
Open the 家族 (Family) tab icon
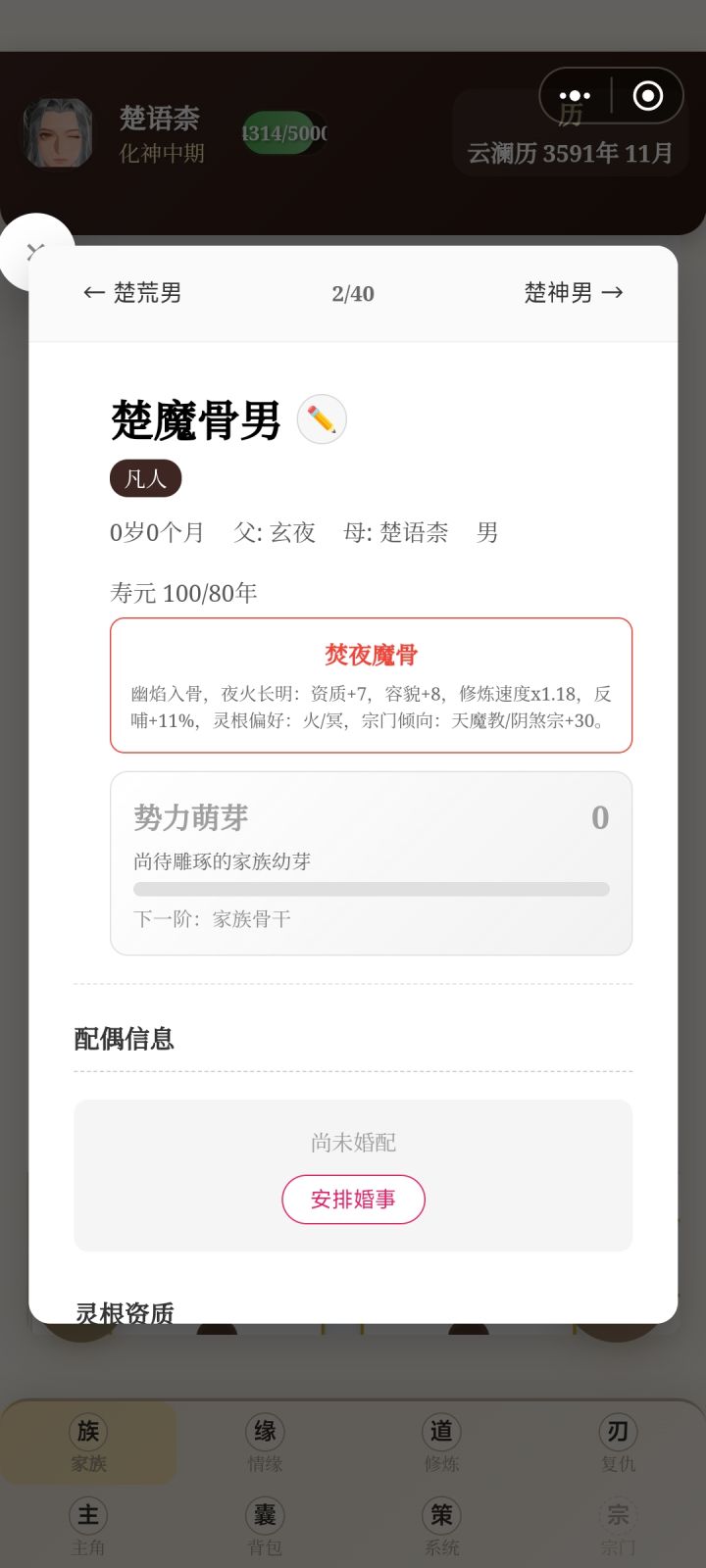pos(87,1441)
